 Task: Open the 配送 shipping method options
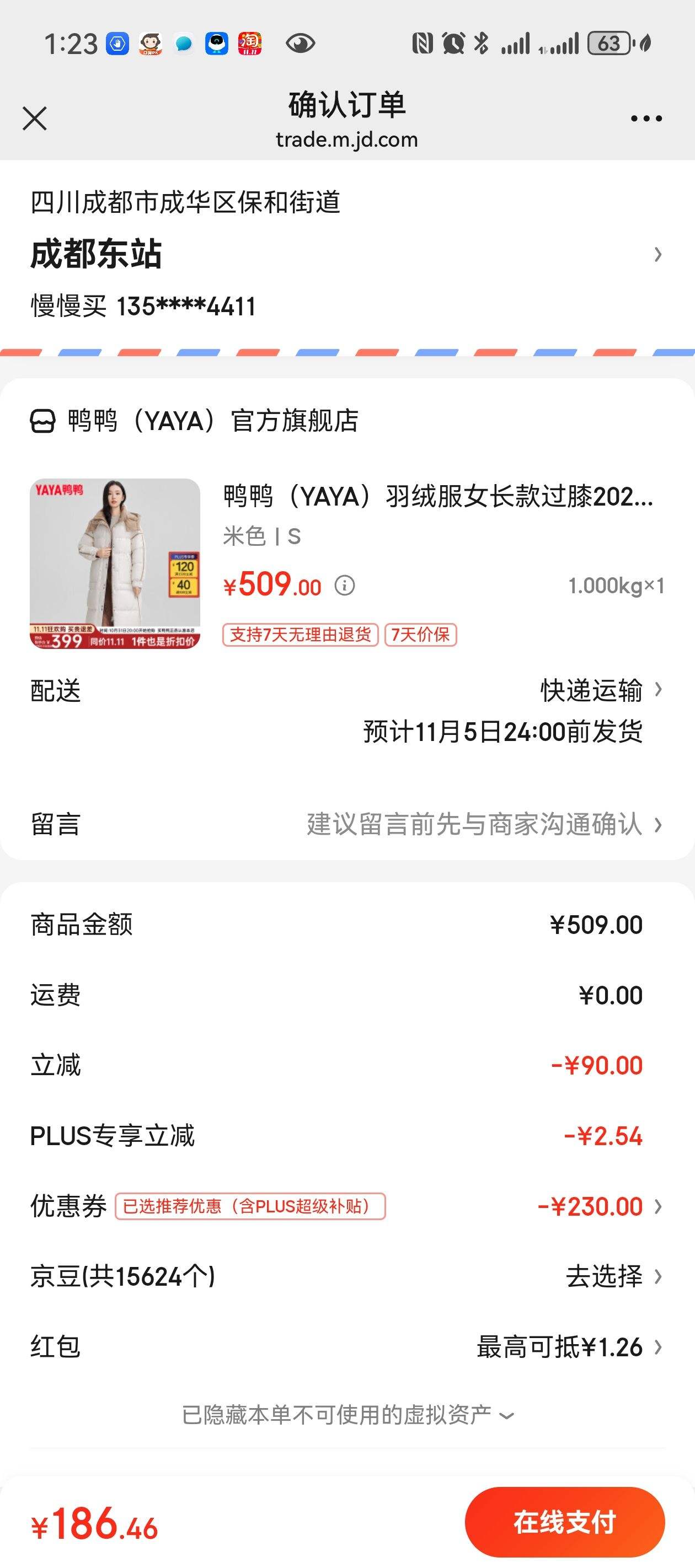[347, 710]
